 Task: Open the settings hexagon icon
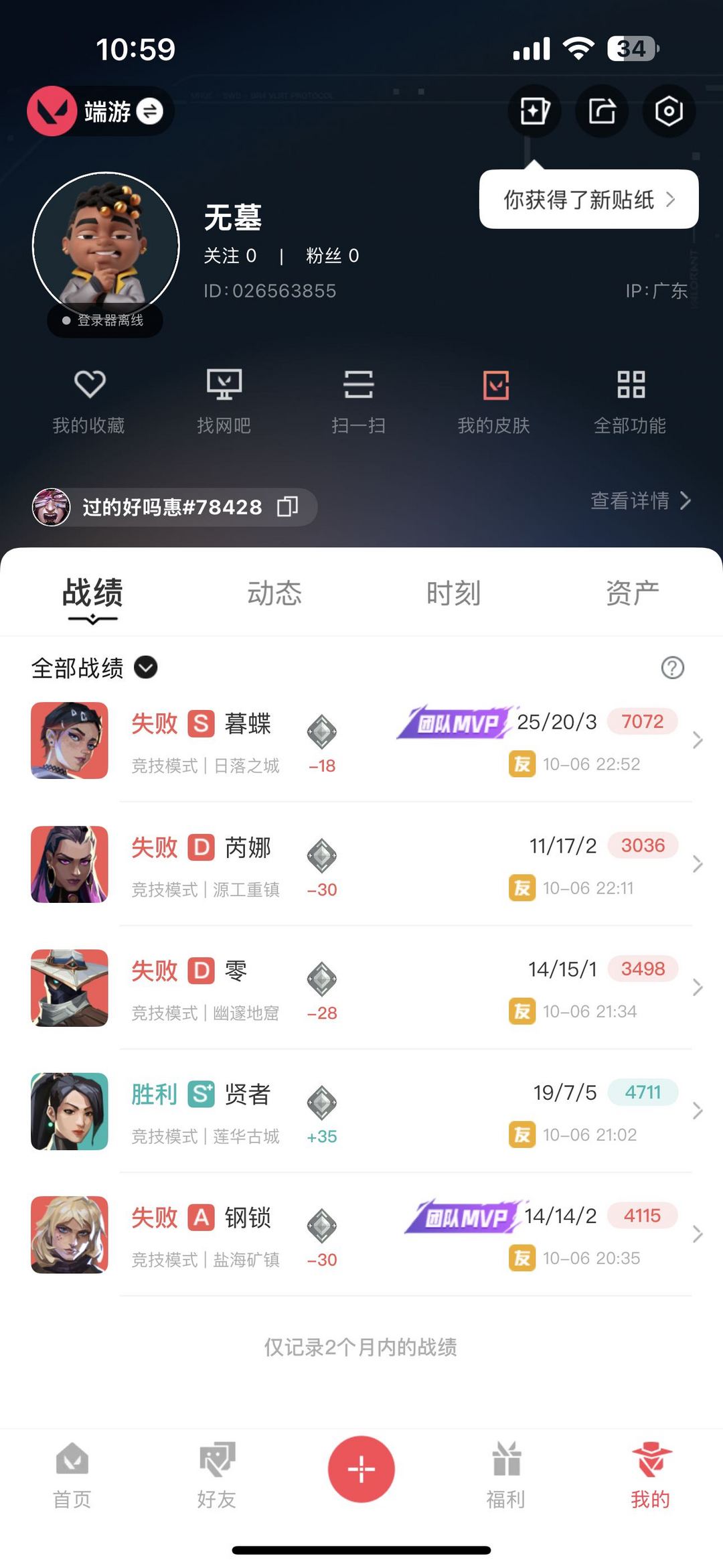(668, 111)
